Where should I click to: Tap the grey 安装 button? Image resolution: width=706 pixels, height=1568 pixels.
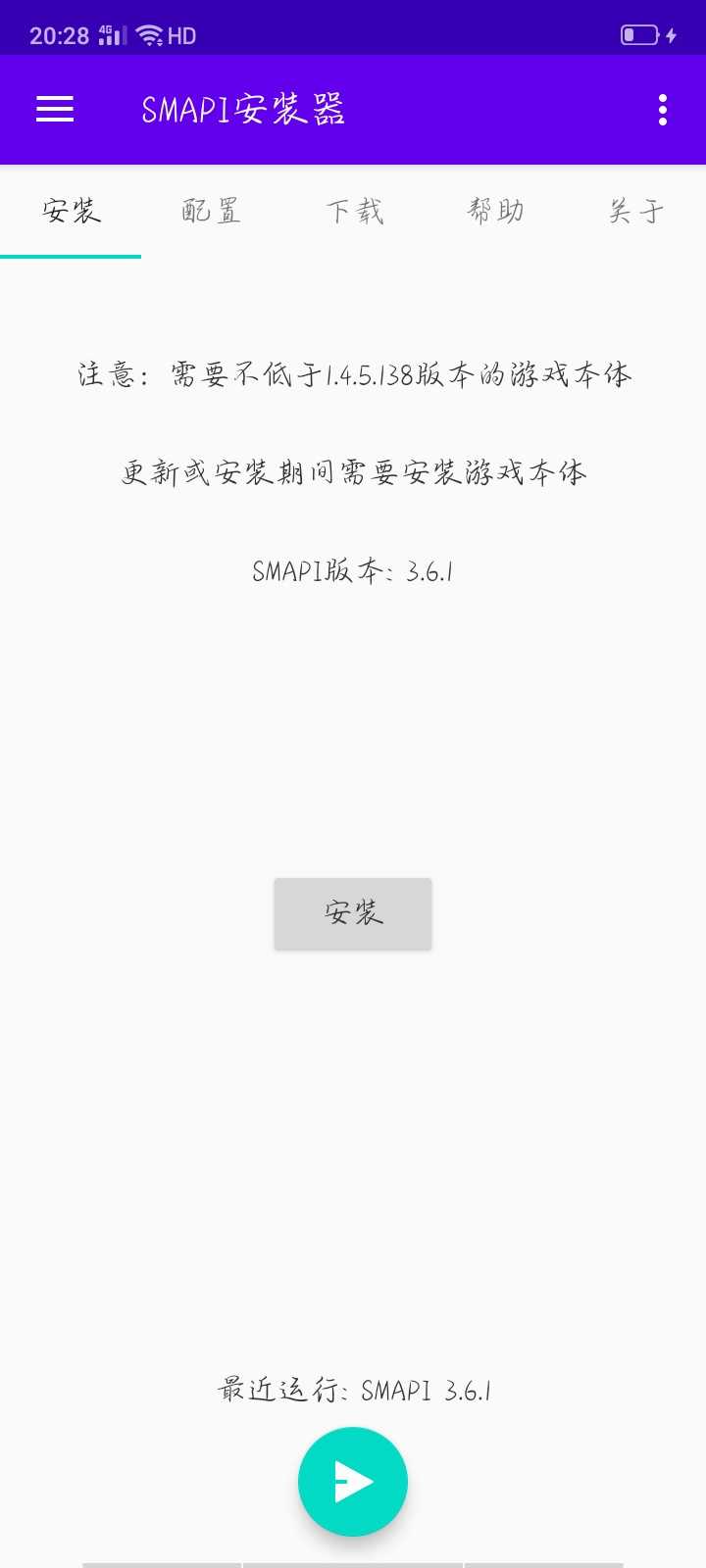pos(353,913)
